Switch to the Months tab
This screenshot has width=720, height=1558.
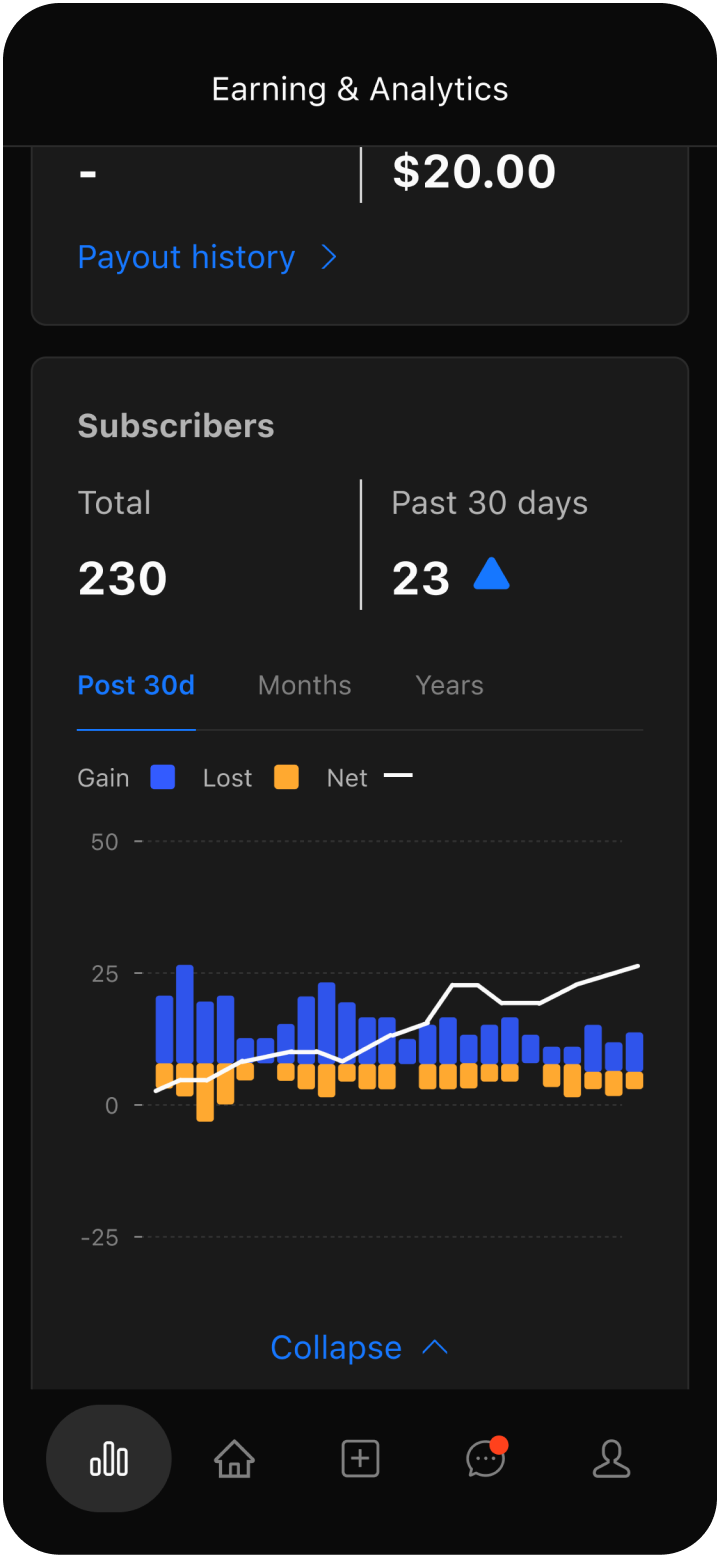304,686
